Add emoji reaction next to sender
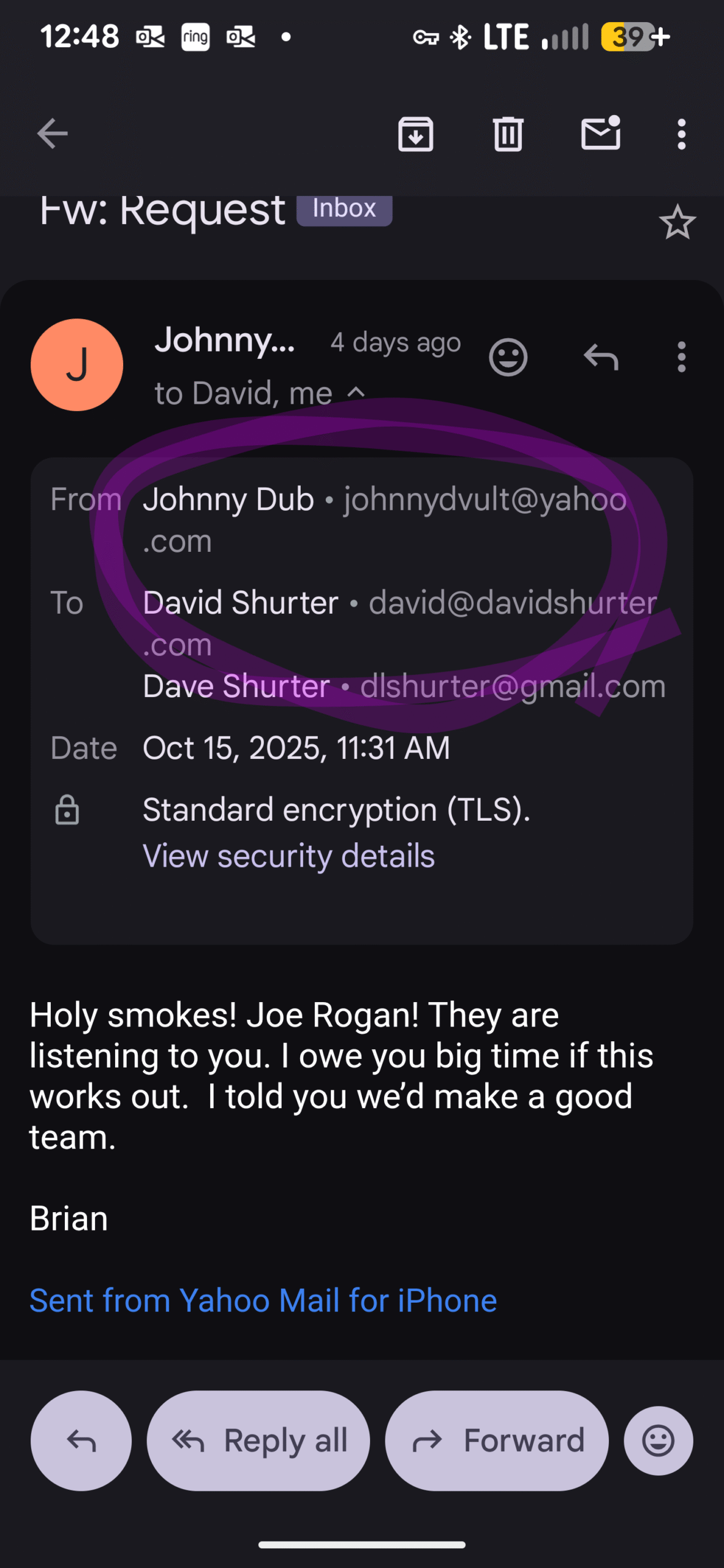The height and width of the screenshot is (1568, 724). [508, 357]
